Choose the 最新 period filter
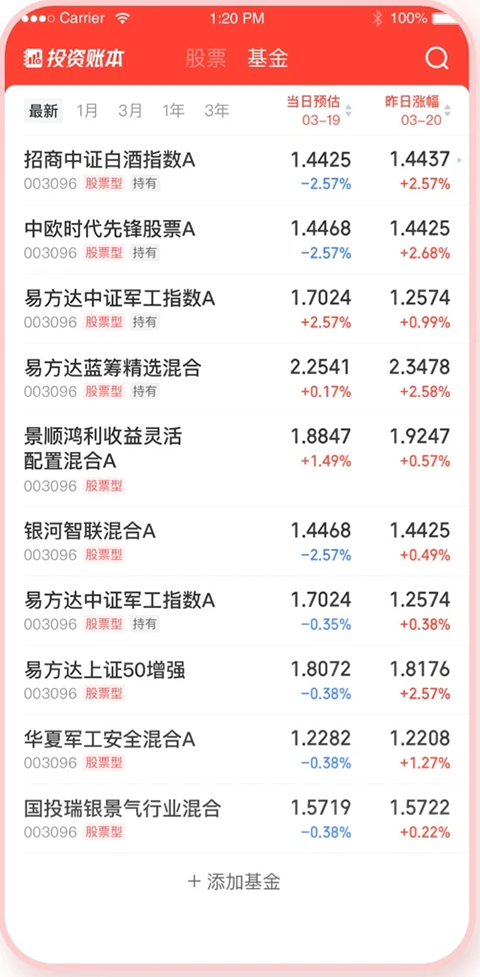480x977 pixels. coord(44,111)
